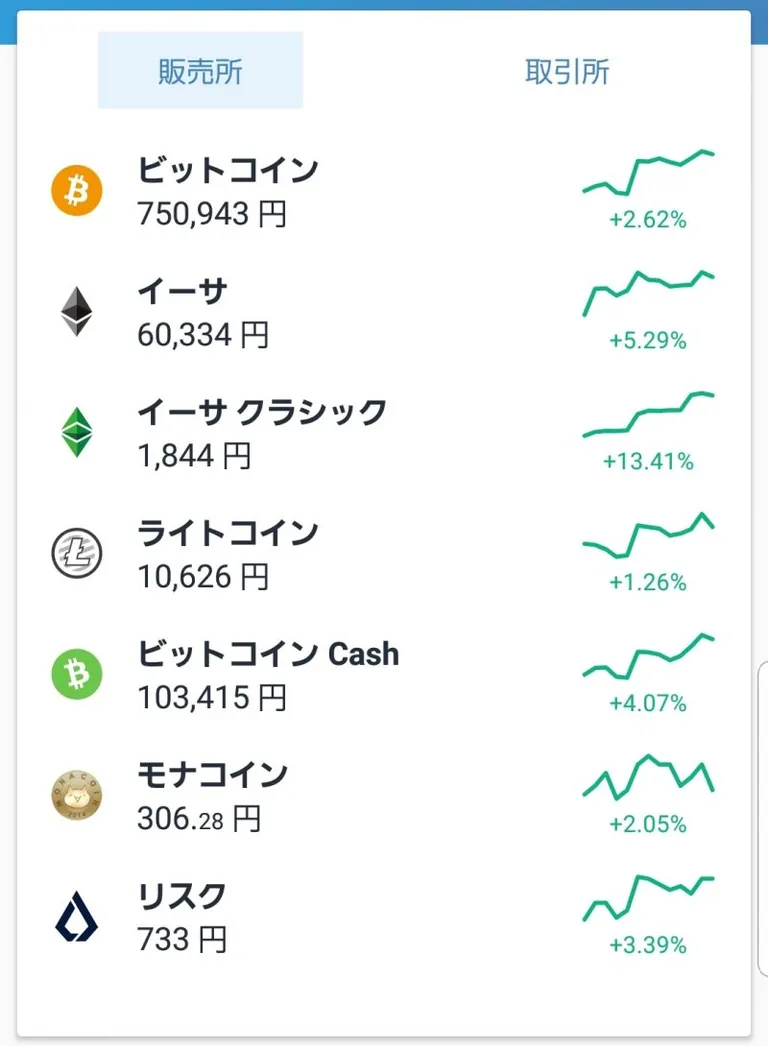Open イーサ クラシック details
Viewport: 768px width, 1046px height.
(x=384, y=432)
